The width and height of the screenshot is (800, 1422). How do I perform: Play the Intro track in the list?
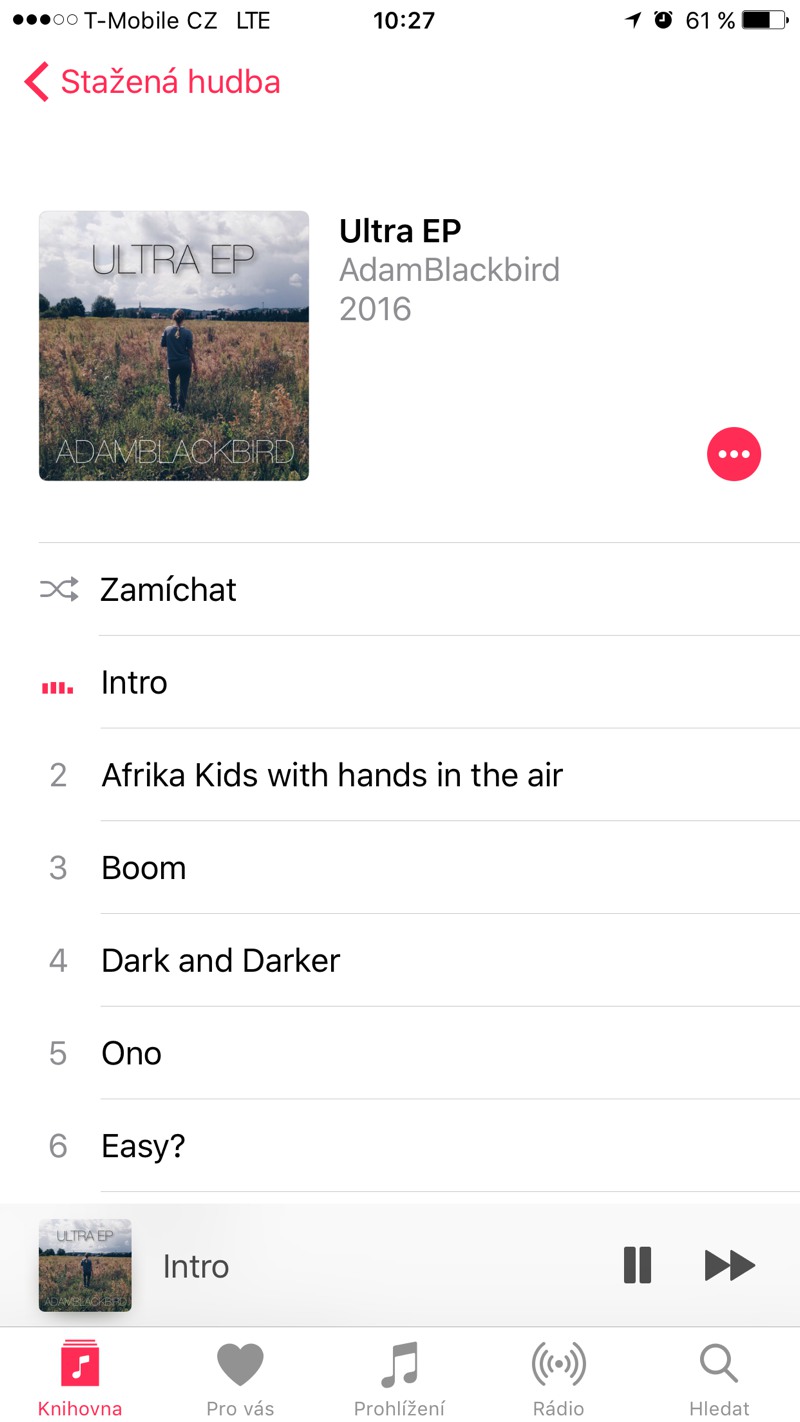point(134,683)
